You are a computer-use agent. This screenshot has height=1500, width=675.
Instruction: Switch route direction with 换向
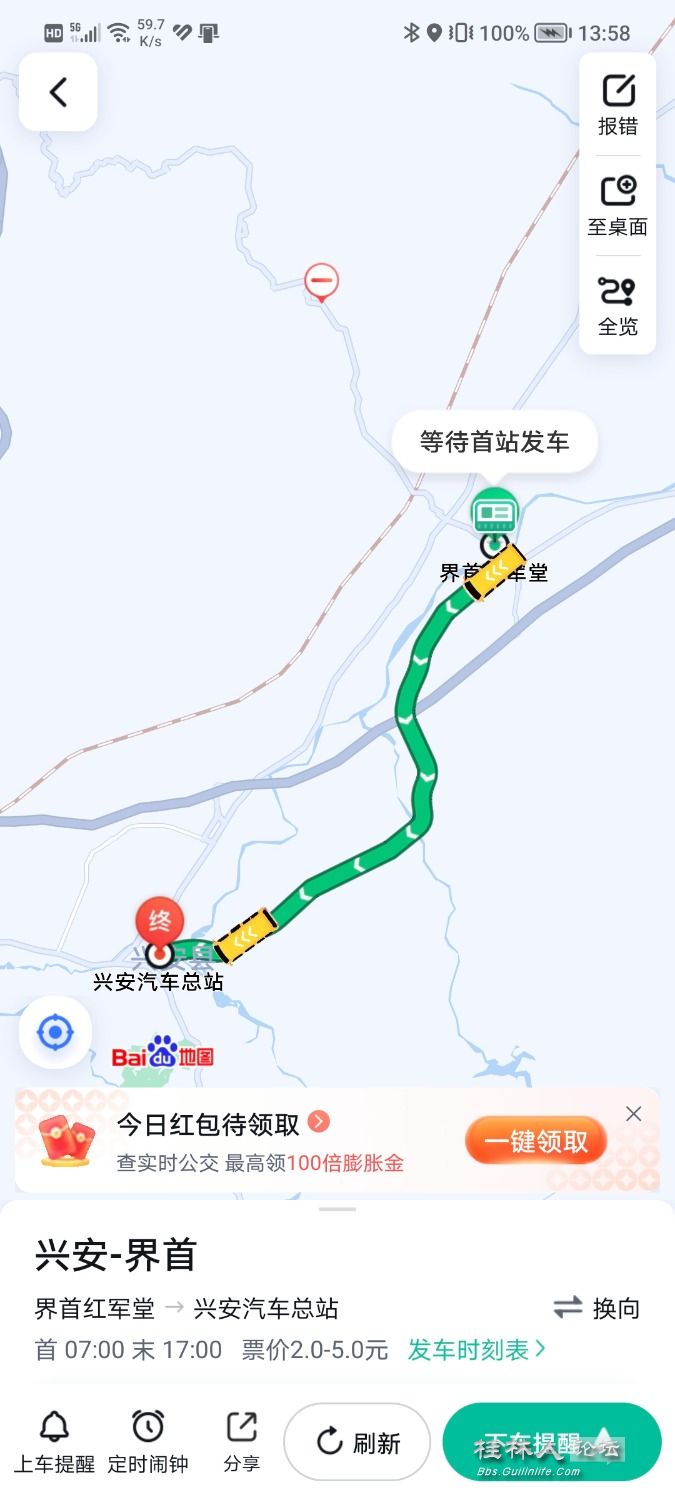click(597, 1308)
